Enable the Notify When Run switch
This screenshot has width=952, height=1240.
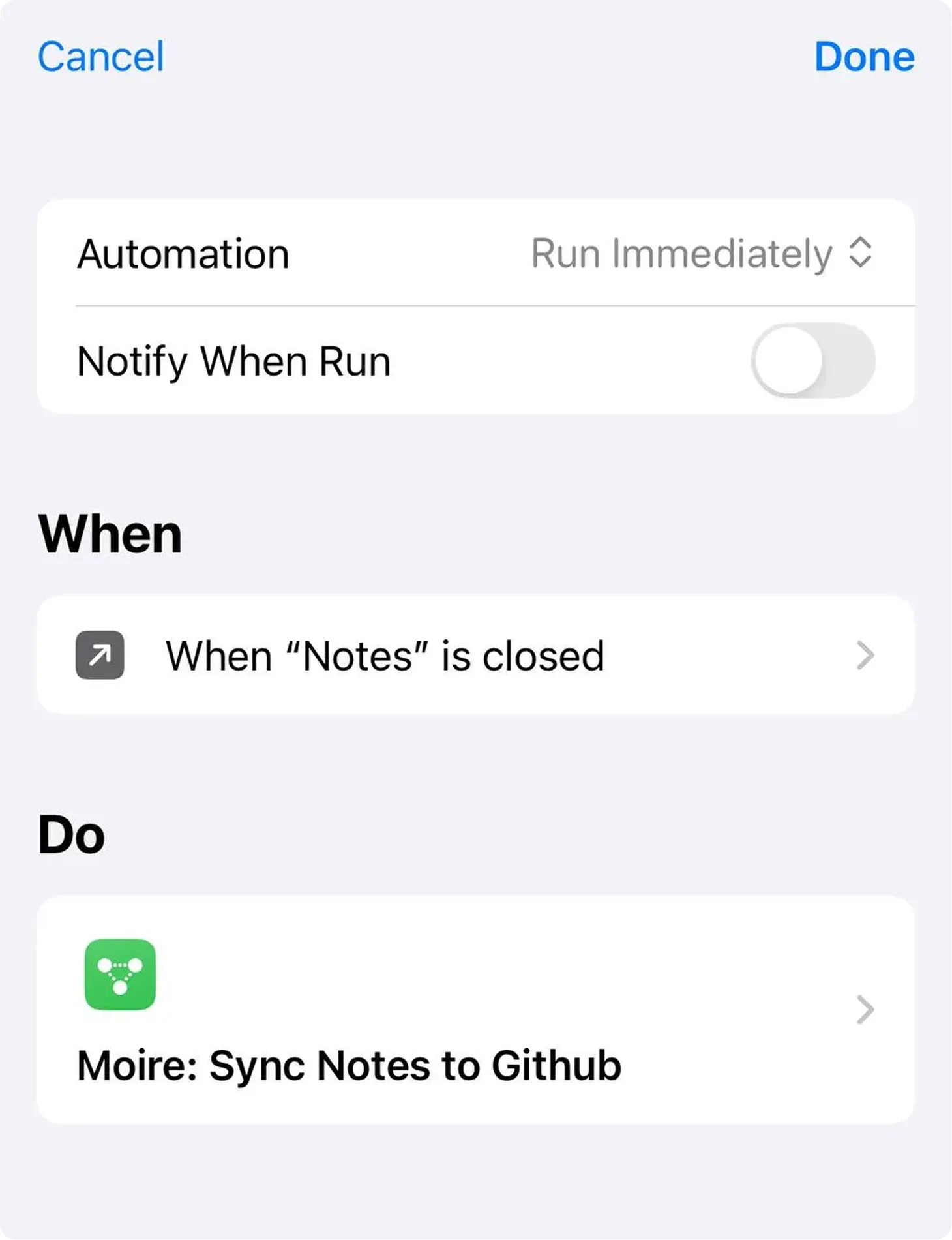point(812,361)
